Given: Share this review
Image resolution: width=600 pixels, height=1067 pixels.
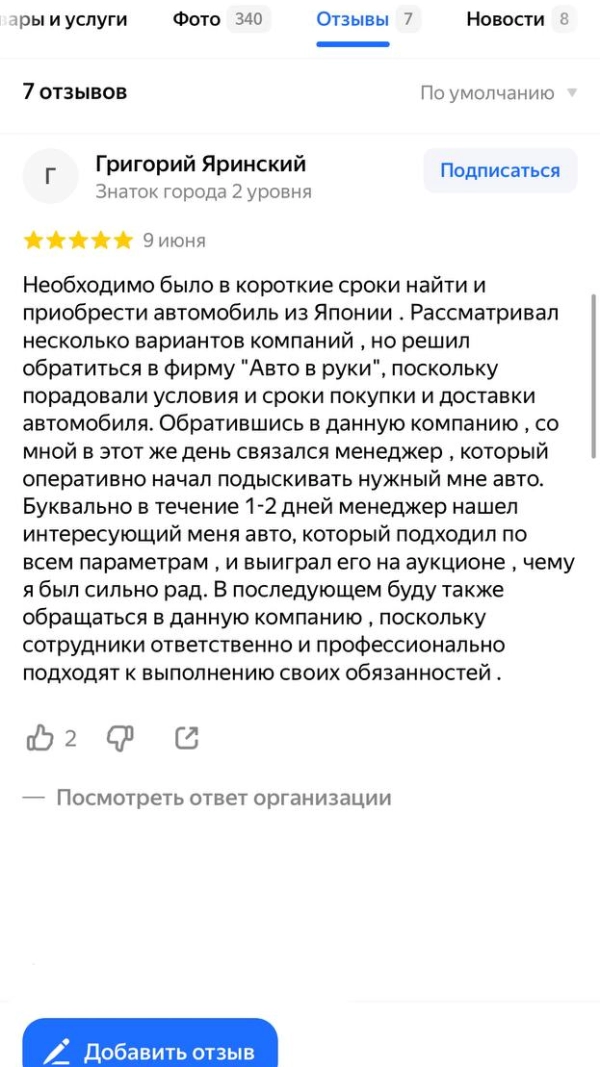Looking at the screenshot, I should click(186, 739).
